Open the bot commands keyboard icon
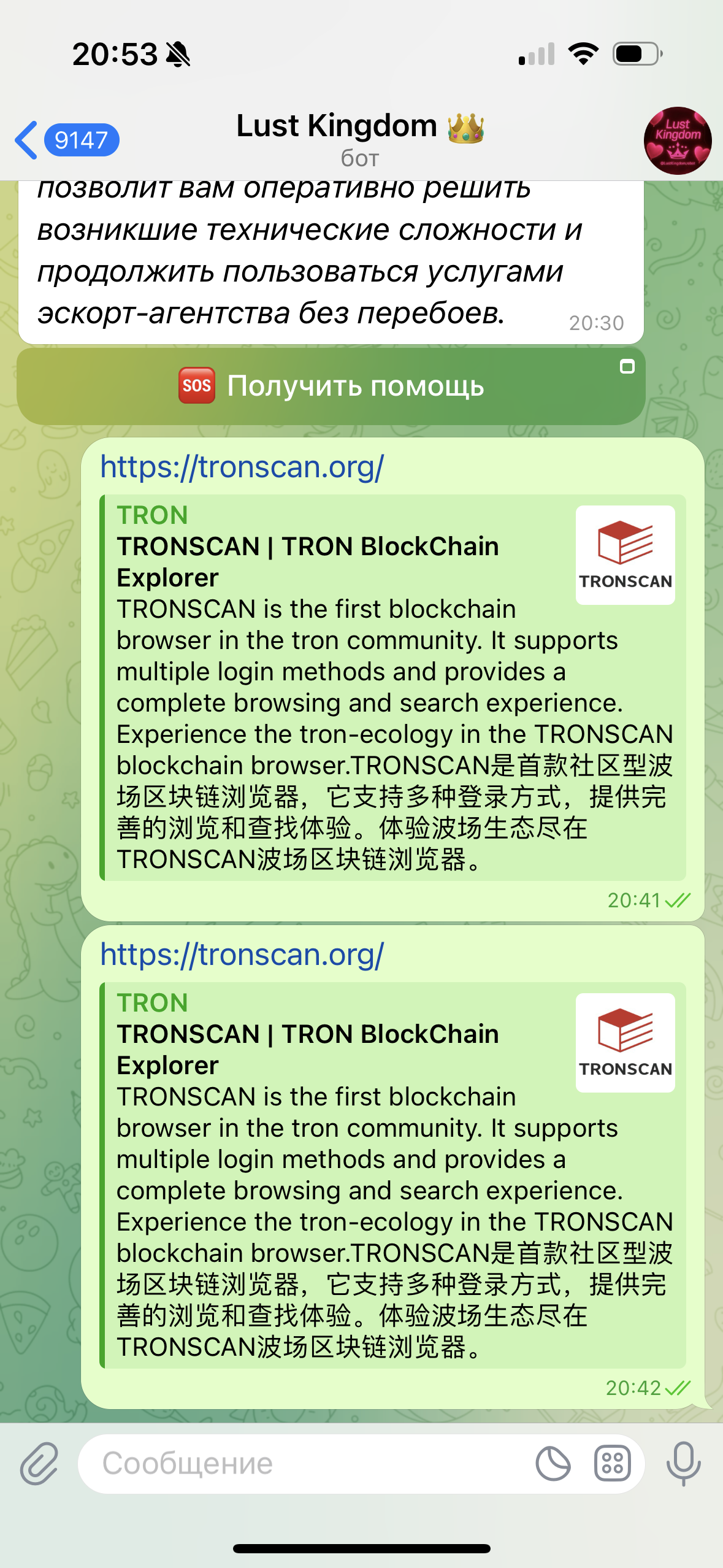 click(x=612, y=1464)
